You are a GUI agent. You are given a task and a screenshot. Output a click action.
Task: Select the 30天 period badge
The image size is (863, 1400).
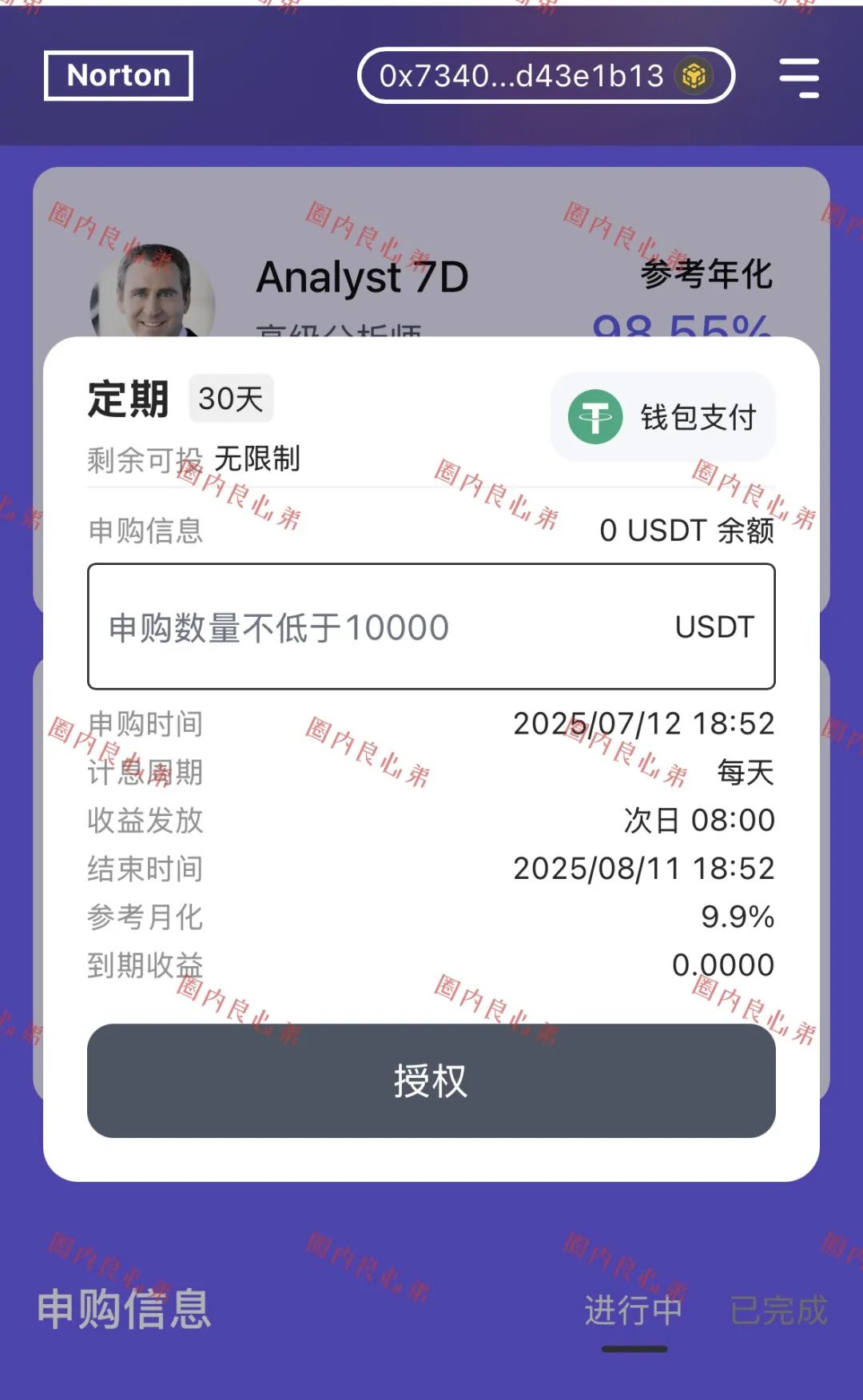tap(231, 398)
